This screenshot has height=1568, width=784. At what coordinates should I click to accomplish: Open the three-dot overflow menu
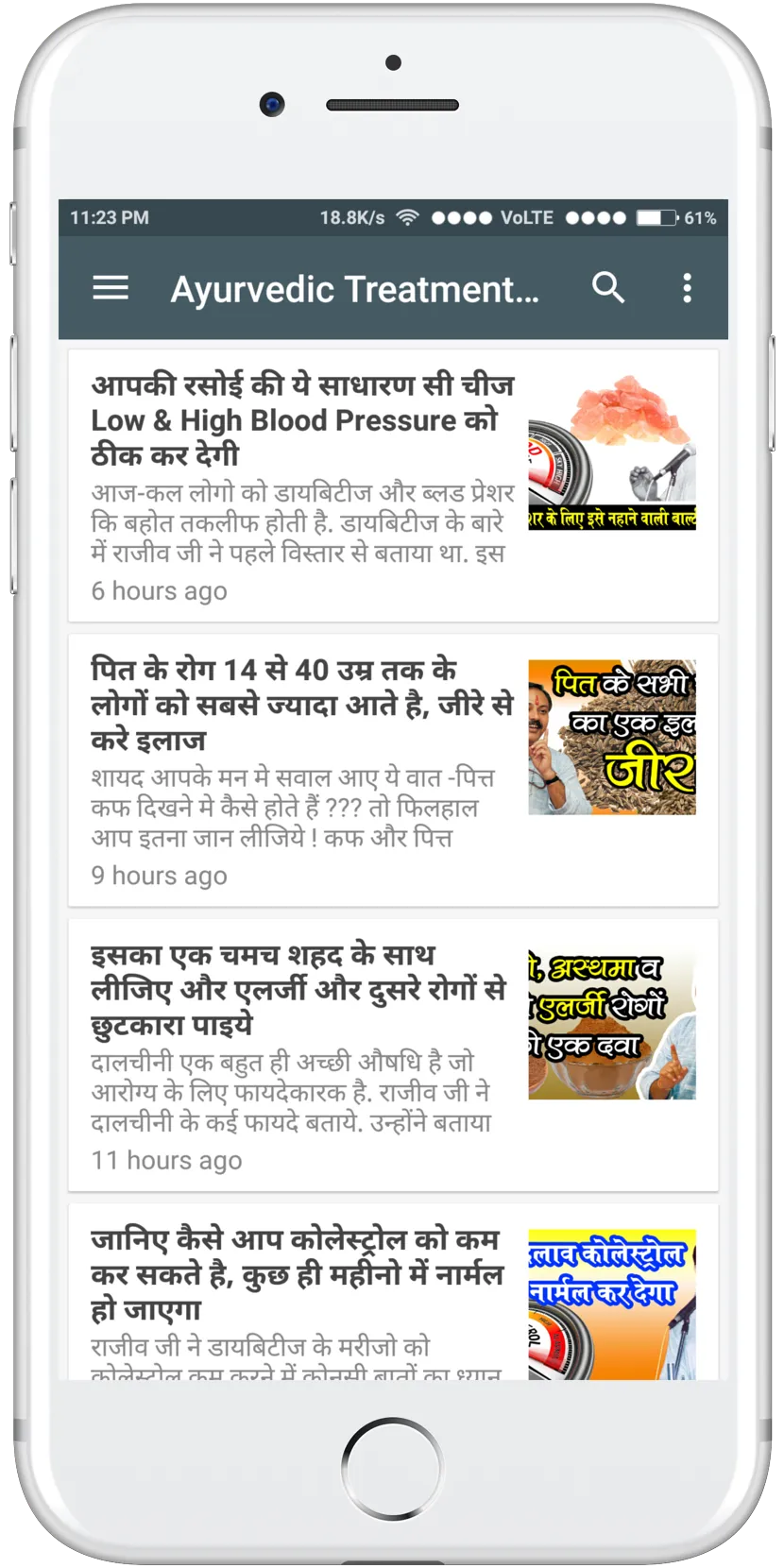click(x=687, y=288)
